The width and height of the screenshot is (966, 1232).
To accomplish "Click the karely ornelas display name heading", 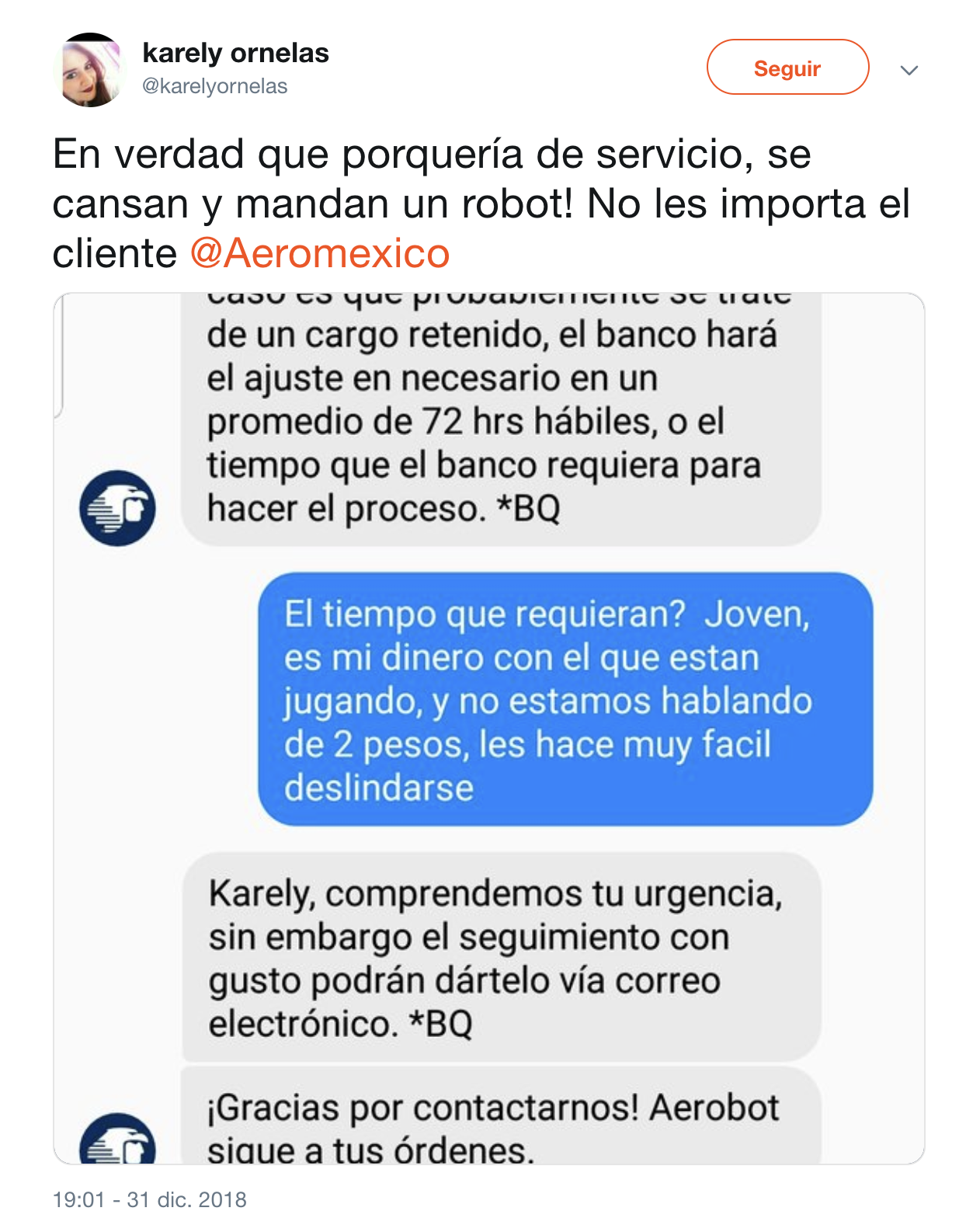I will (x=236, y=53).
